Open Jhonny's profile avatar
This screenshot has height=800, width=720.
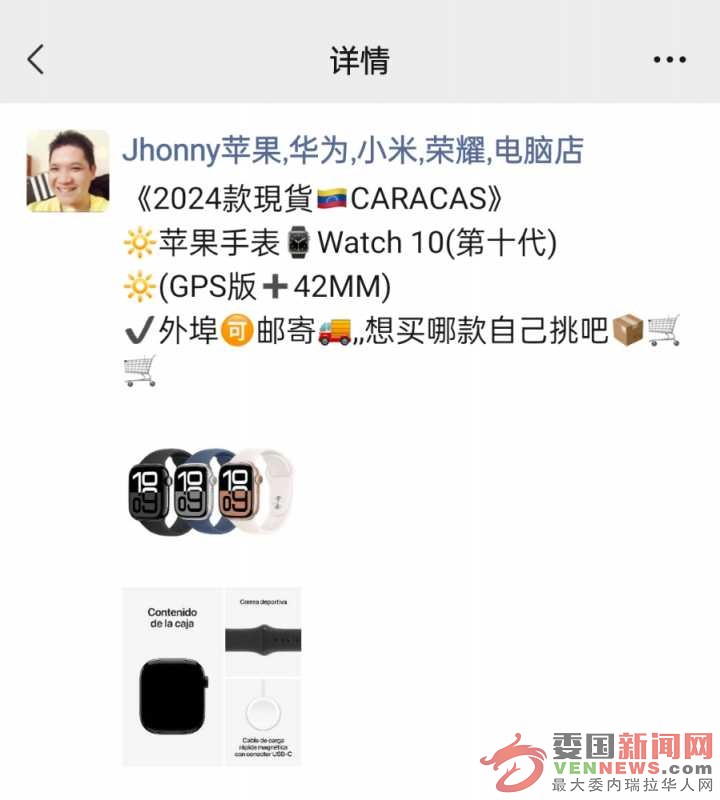tap(67, 171)
